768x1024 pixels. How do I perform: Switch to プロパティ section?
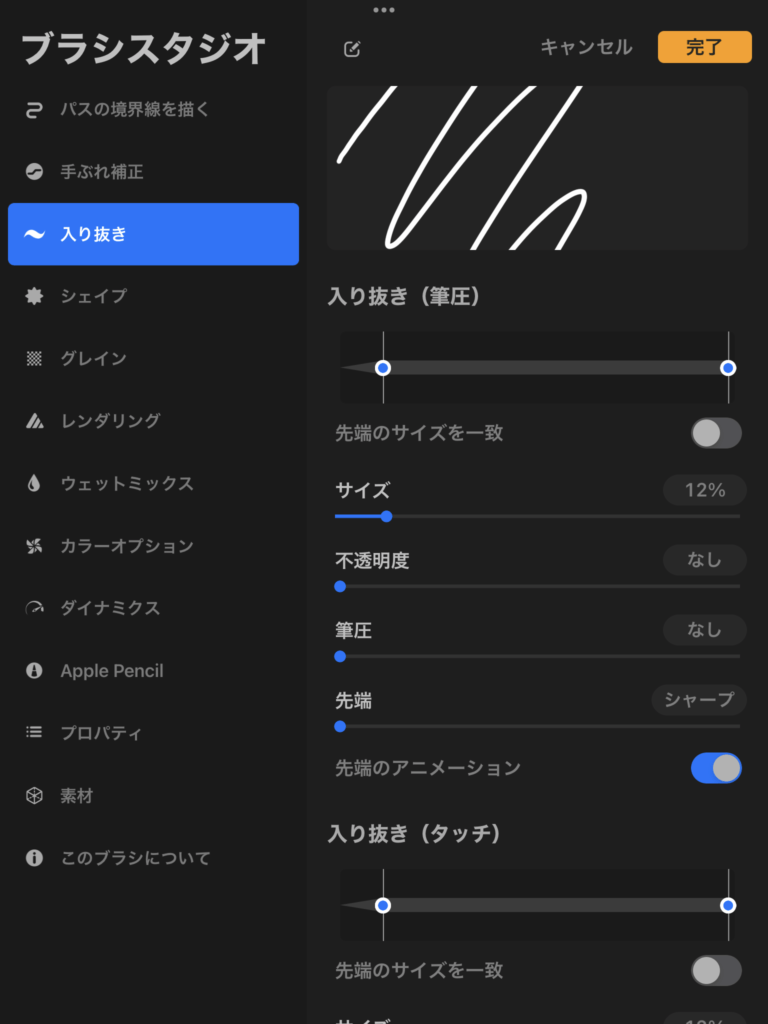coord(101,733)
